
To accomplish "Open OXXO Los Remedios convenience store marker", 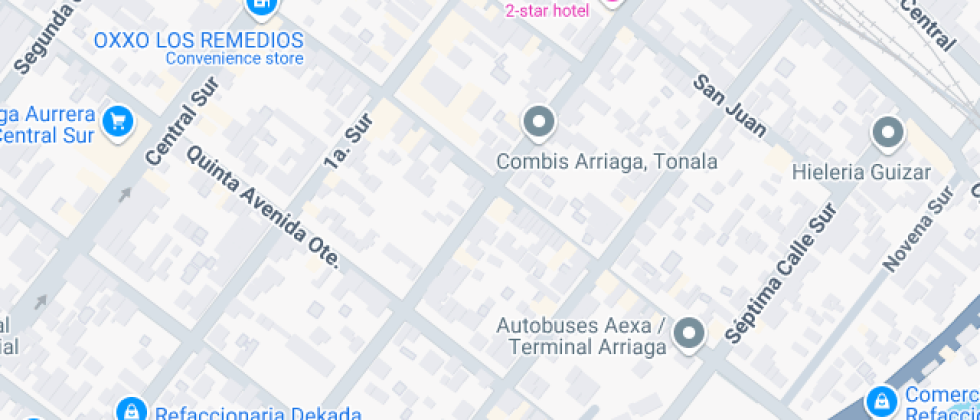I will point(262,8).
